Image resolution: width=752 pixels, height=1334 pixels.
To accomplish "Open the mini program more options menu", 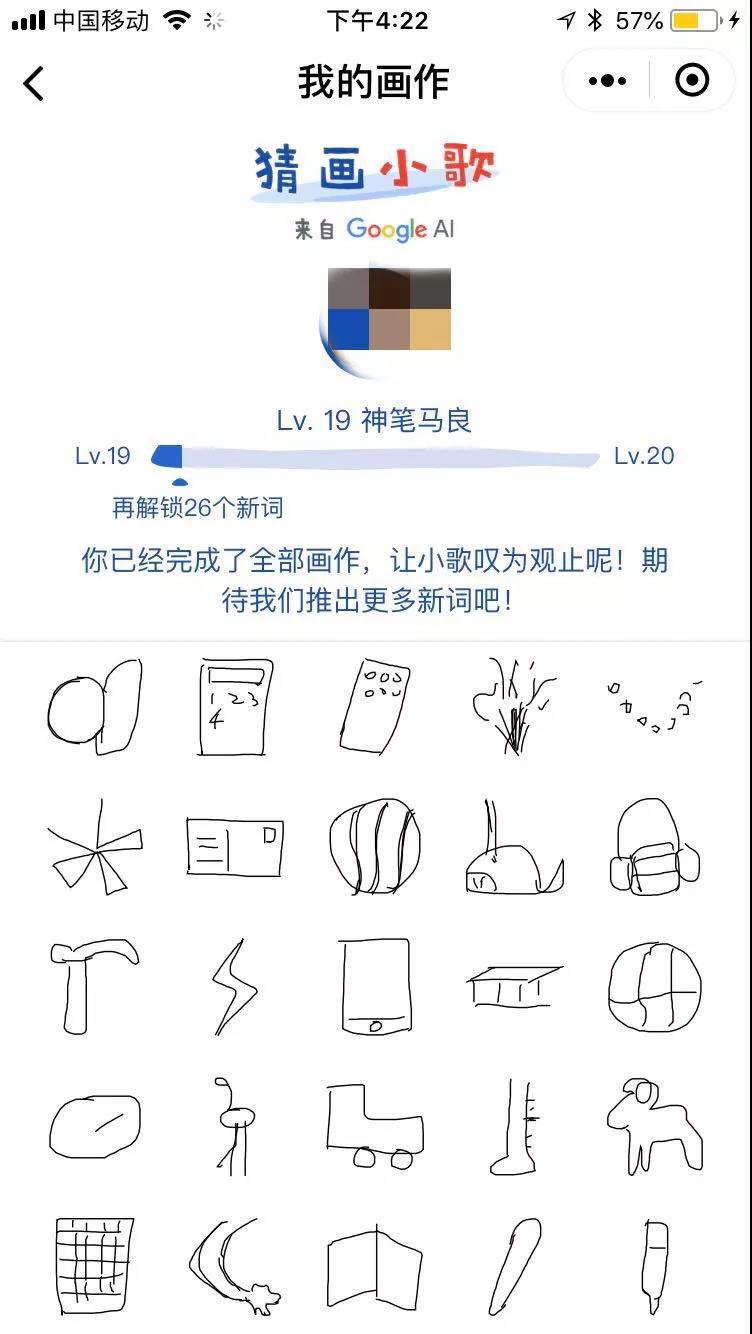I will point(607,81).
